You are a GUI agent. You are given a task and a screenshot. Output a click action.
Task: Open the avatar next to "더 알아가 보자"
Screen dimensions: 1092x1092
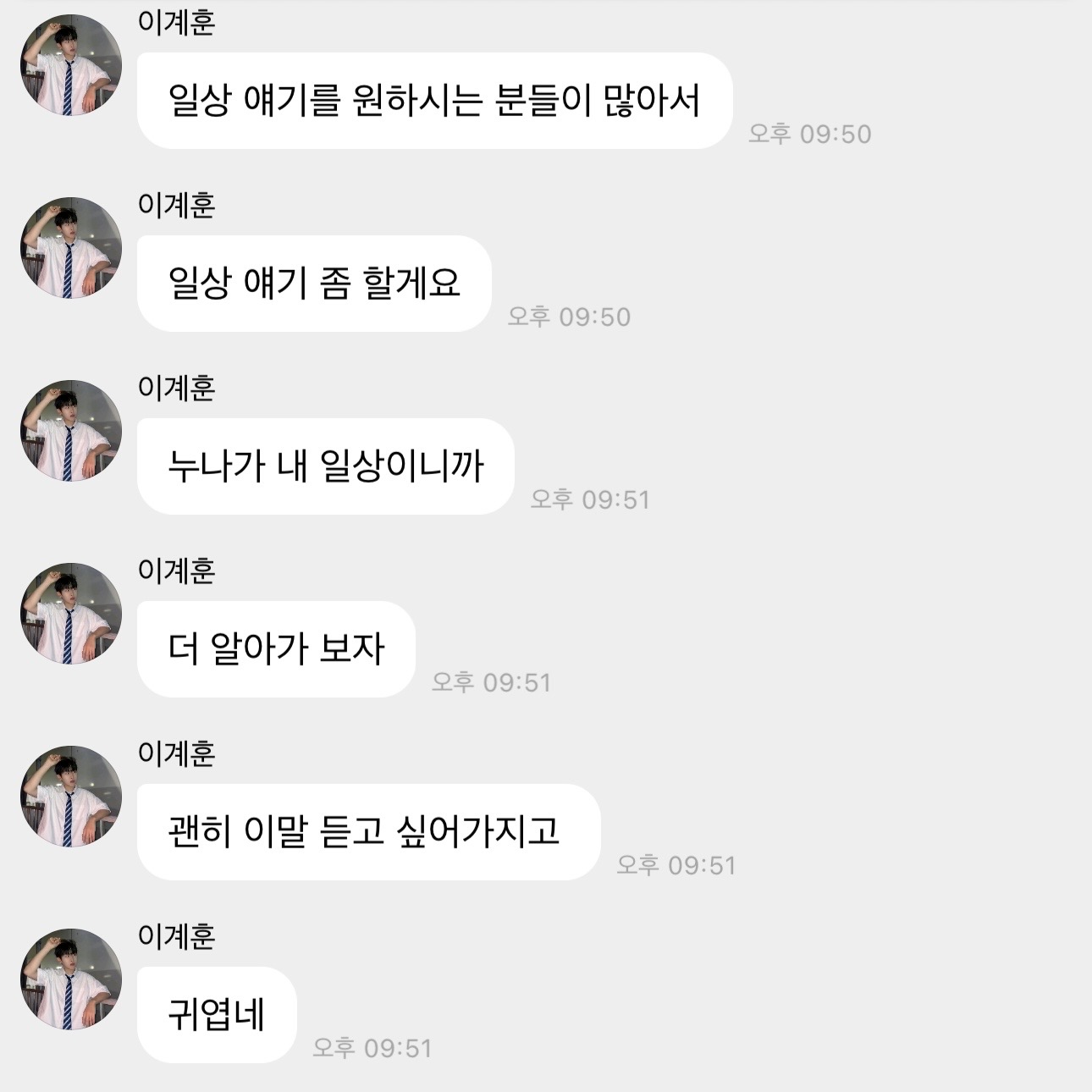click(71, 614)
